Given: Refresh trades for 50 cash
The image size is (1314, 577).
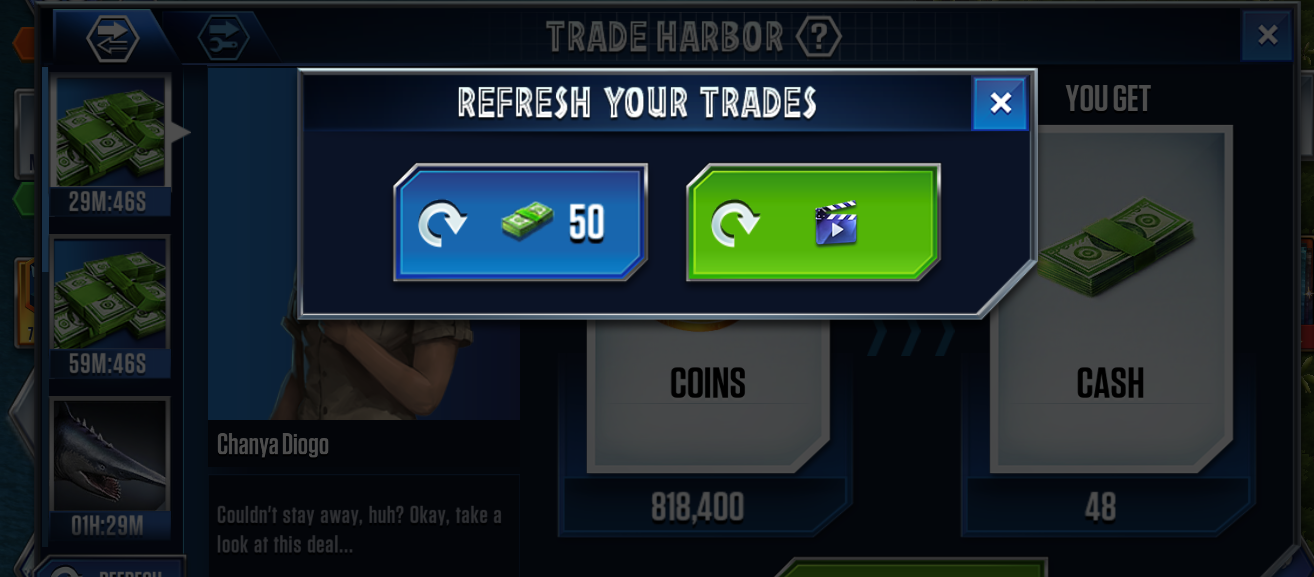Looking at the screenshot, I should pyautogui.click(x=520, y=223).
